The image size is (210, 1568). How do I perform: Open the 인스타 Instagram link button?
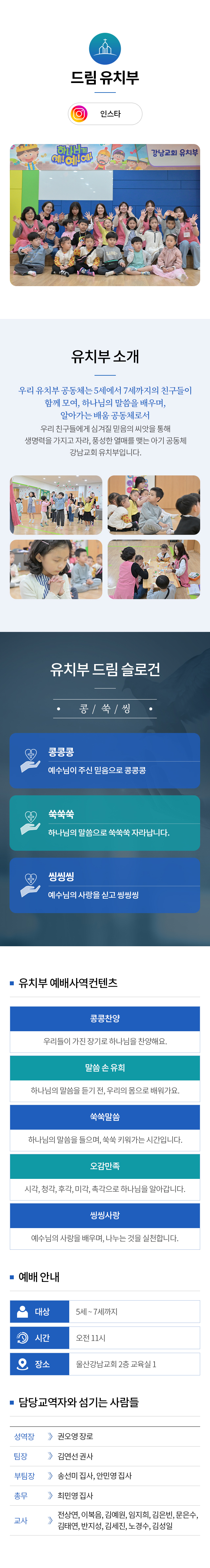tap(105, 114)
